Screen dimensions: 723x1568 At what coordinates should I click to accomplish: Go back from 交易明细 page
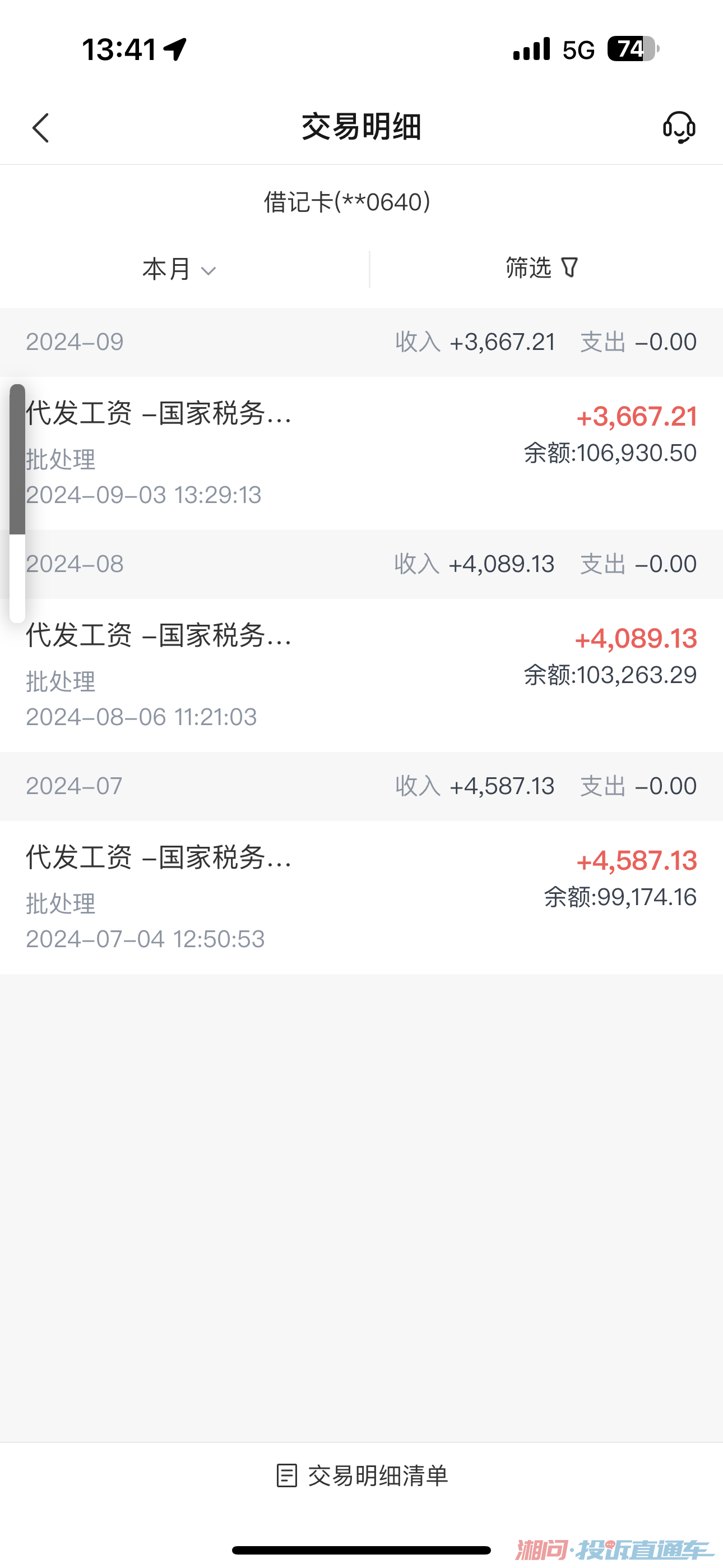[x=41, y=128]
